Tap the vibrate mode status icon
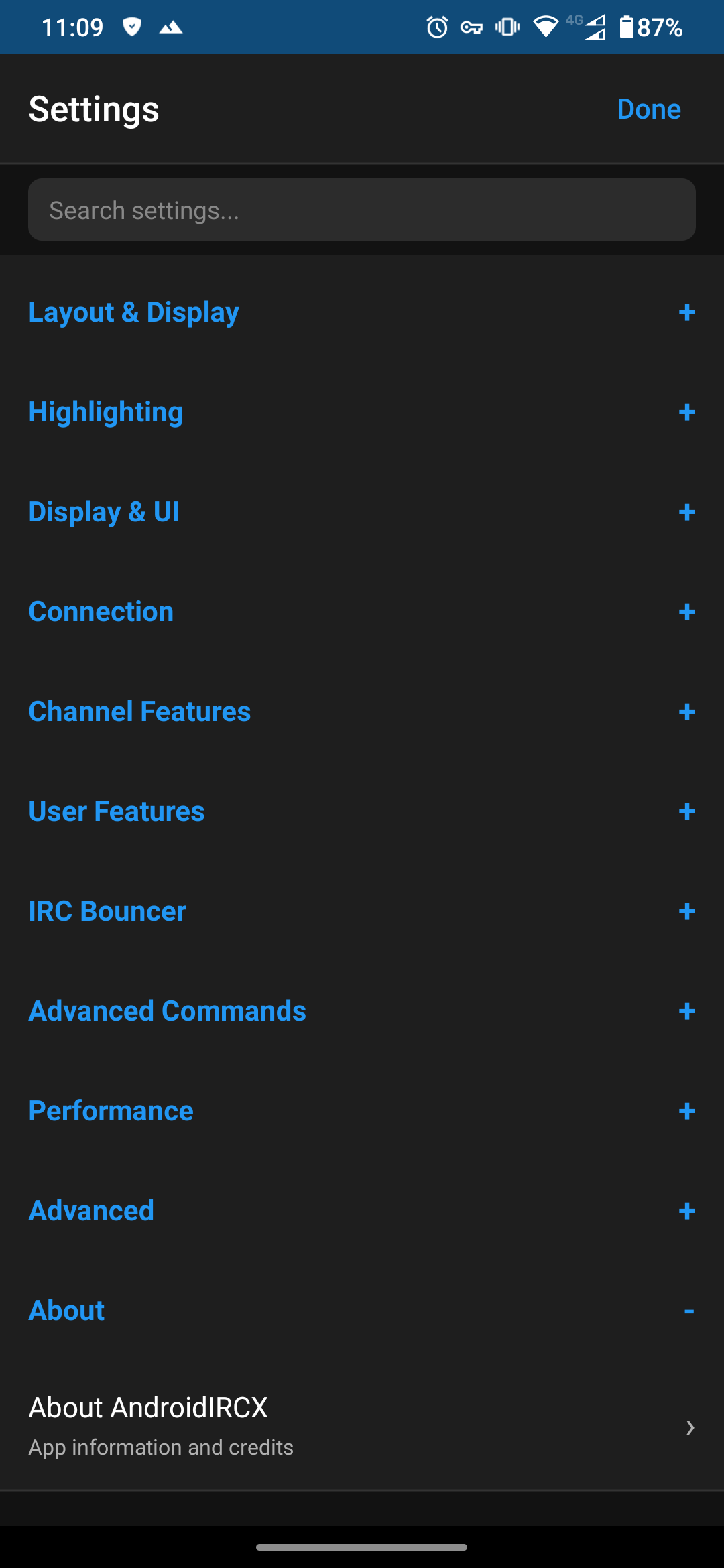The width and height of the screenshot is (724, 1568). click(507, 27)
